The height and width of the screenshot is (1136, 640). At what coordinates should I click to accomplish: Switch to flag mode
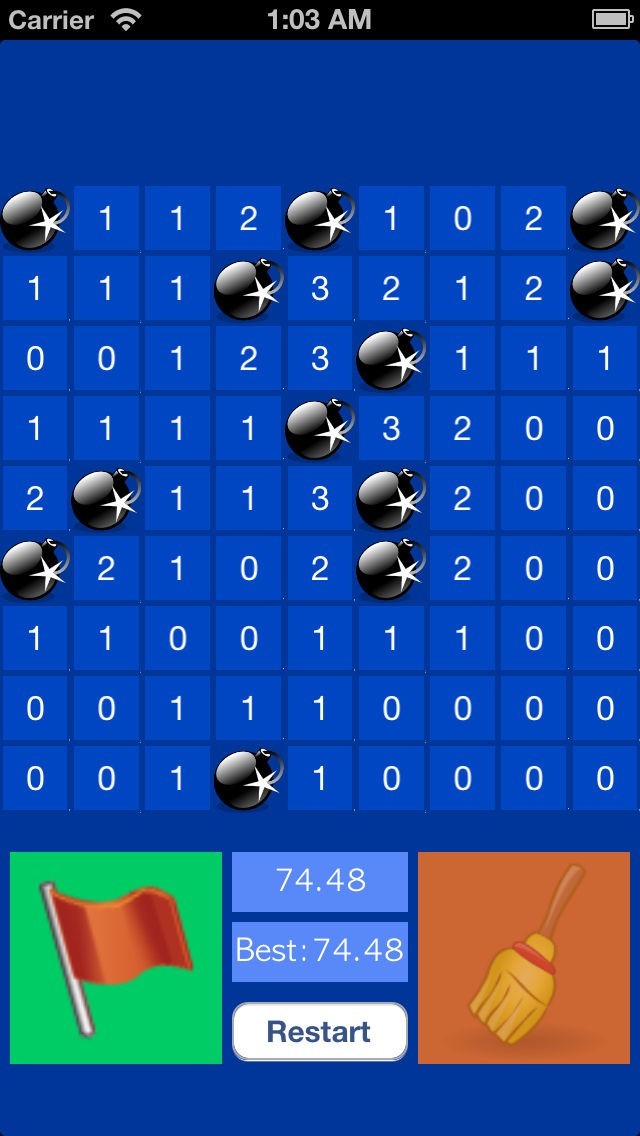tap(116, 957)
